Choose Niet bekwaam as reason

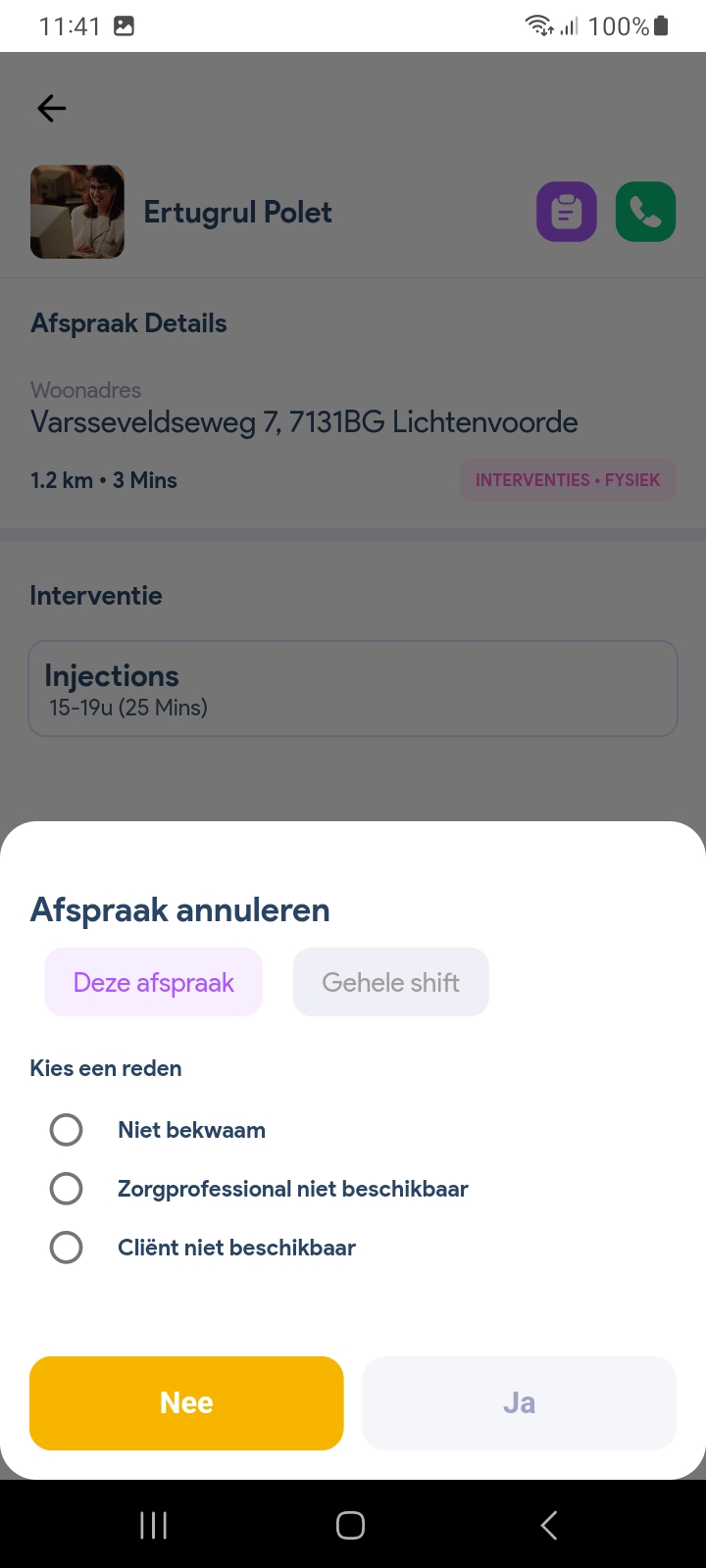click(67, 1130)
